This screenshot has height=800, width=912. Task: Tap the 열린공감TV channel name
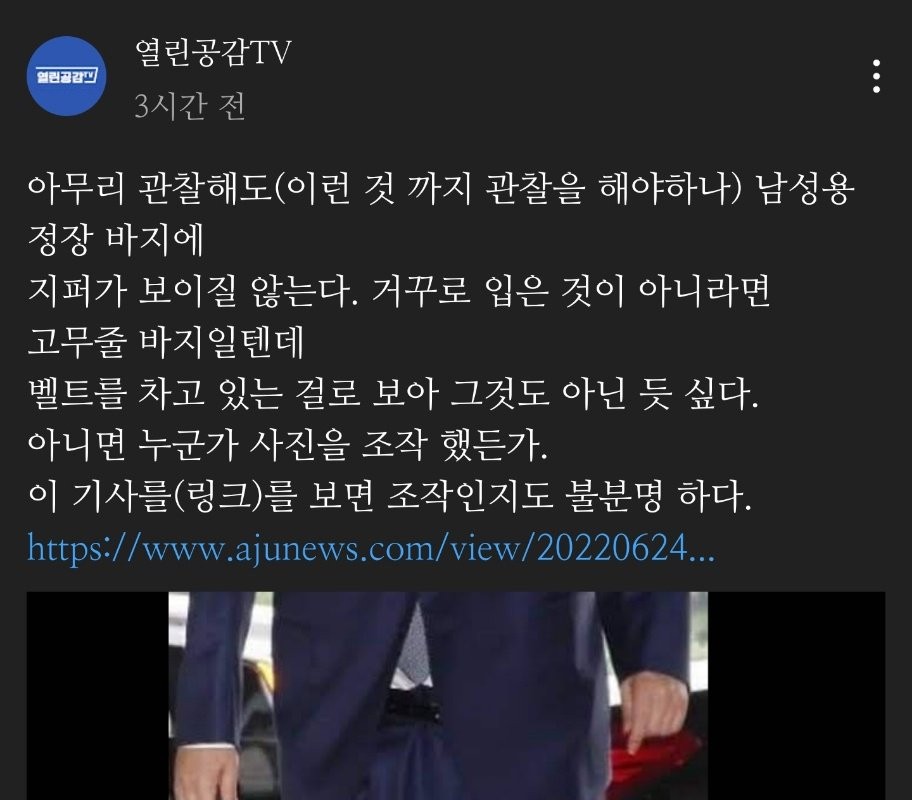tap(212, 53)
